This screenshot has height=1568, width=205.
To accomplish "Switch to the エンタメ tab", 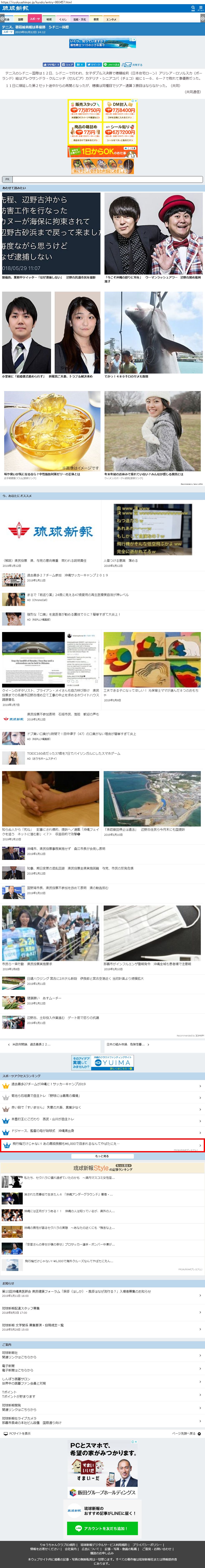I will 111,19.
